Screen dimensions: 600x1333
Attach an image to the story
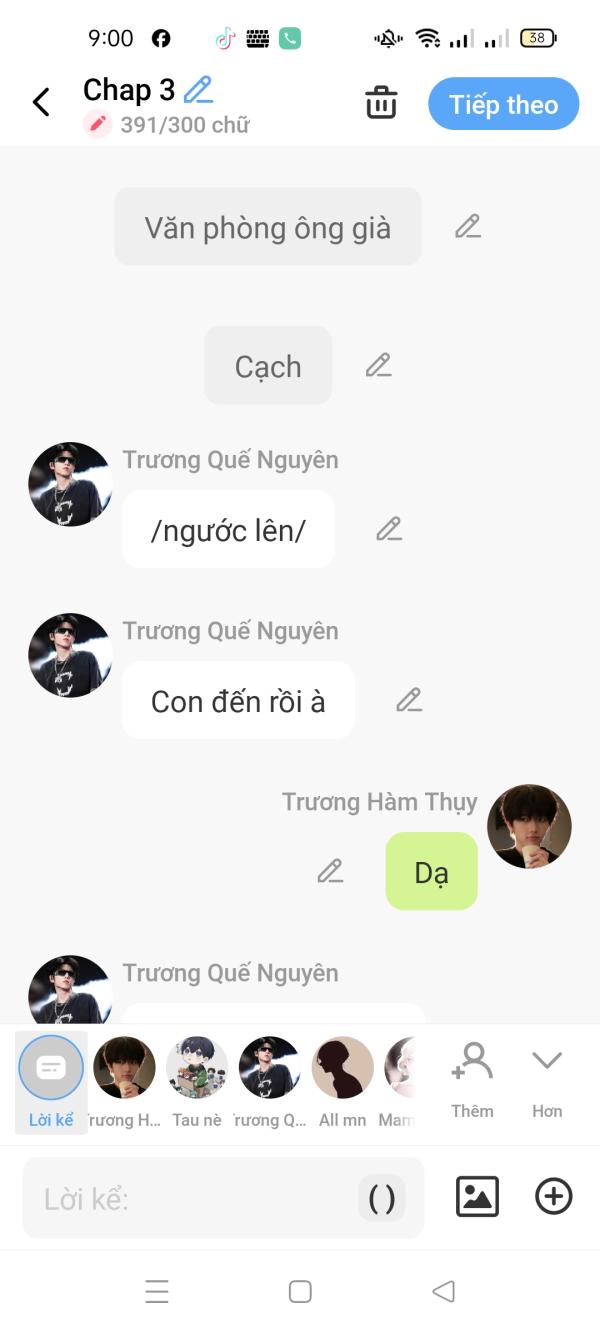(x=477, y=1196)
